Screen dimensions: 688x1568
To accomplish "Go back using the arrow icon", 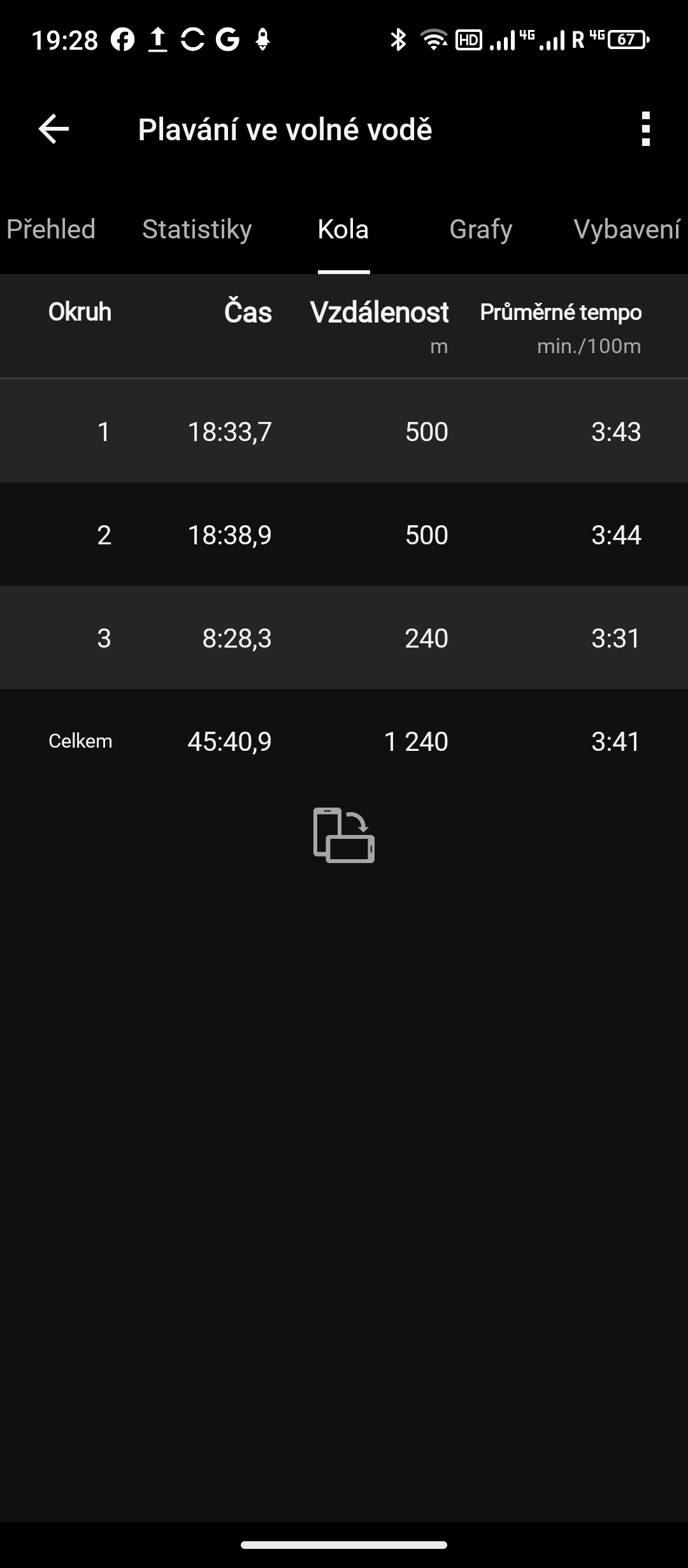I will coord(54,129).
